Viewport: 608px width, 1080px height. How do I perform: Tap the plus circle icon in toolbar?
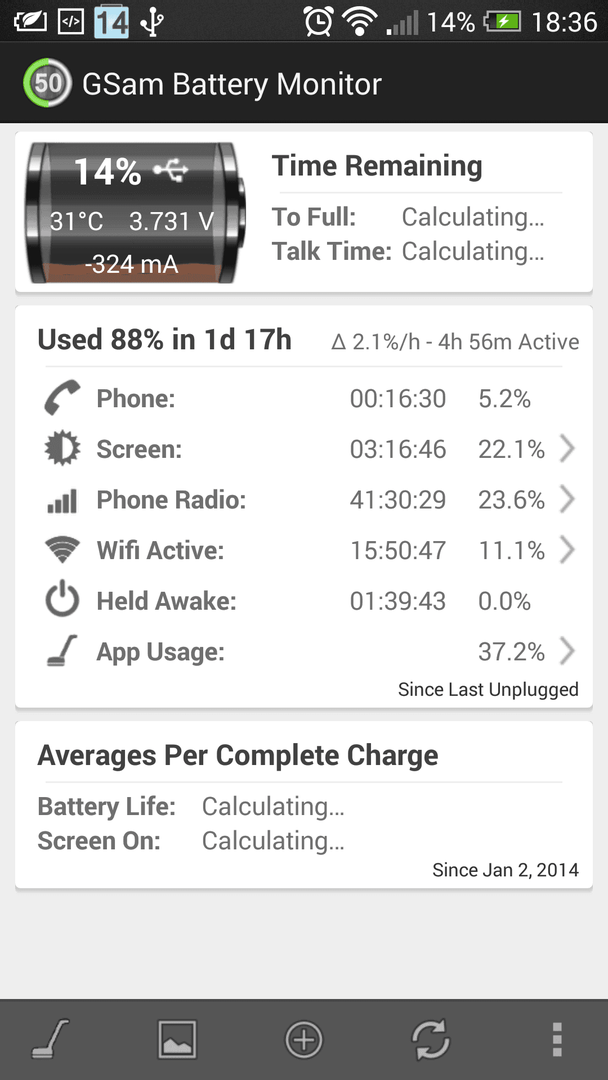click(x=304, y=1039)
